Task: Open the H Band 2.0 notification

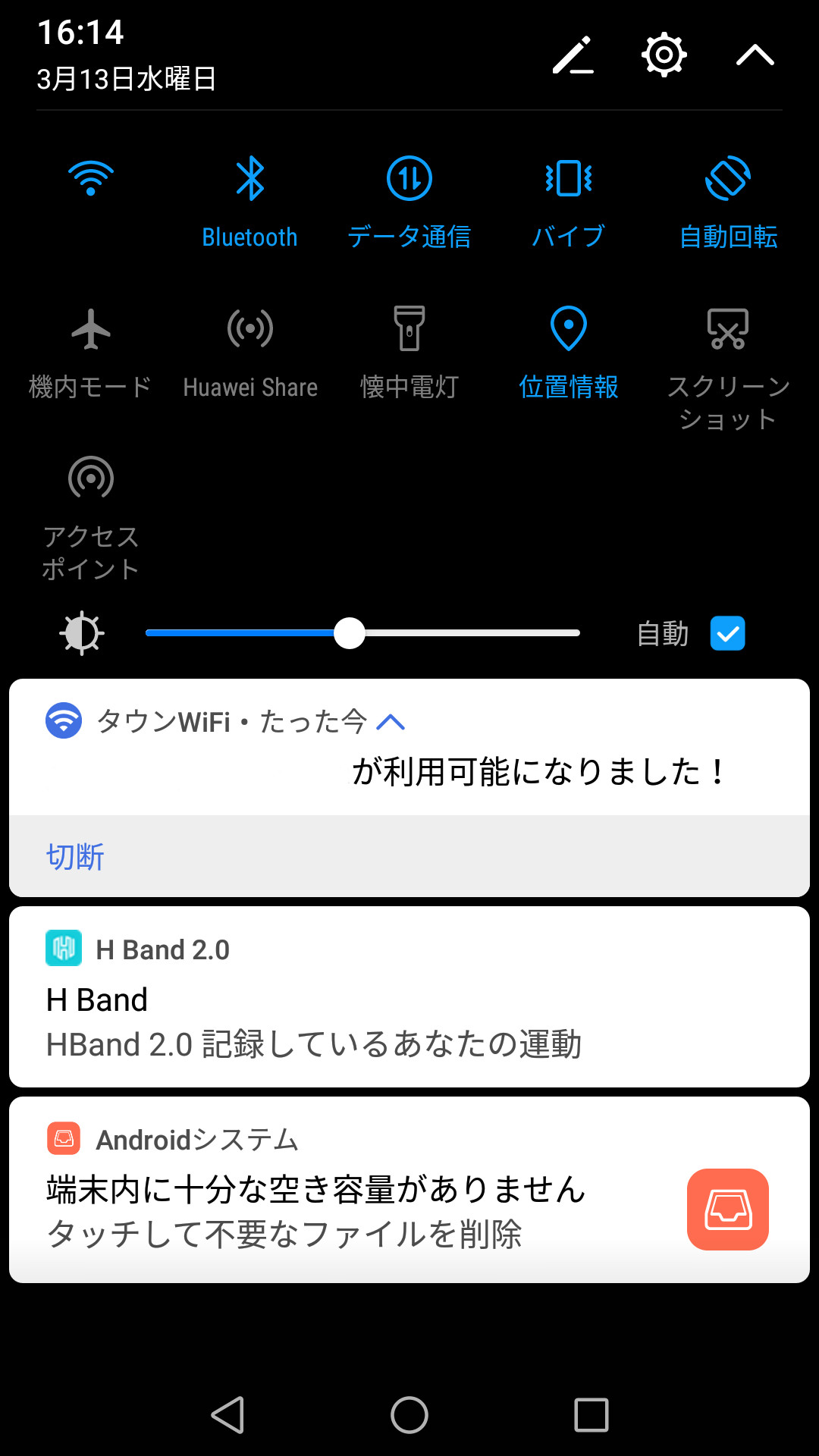Action: [409, 997]
